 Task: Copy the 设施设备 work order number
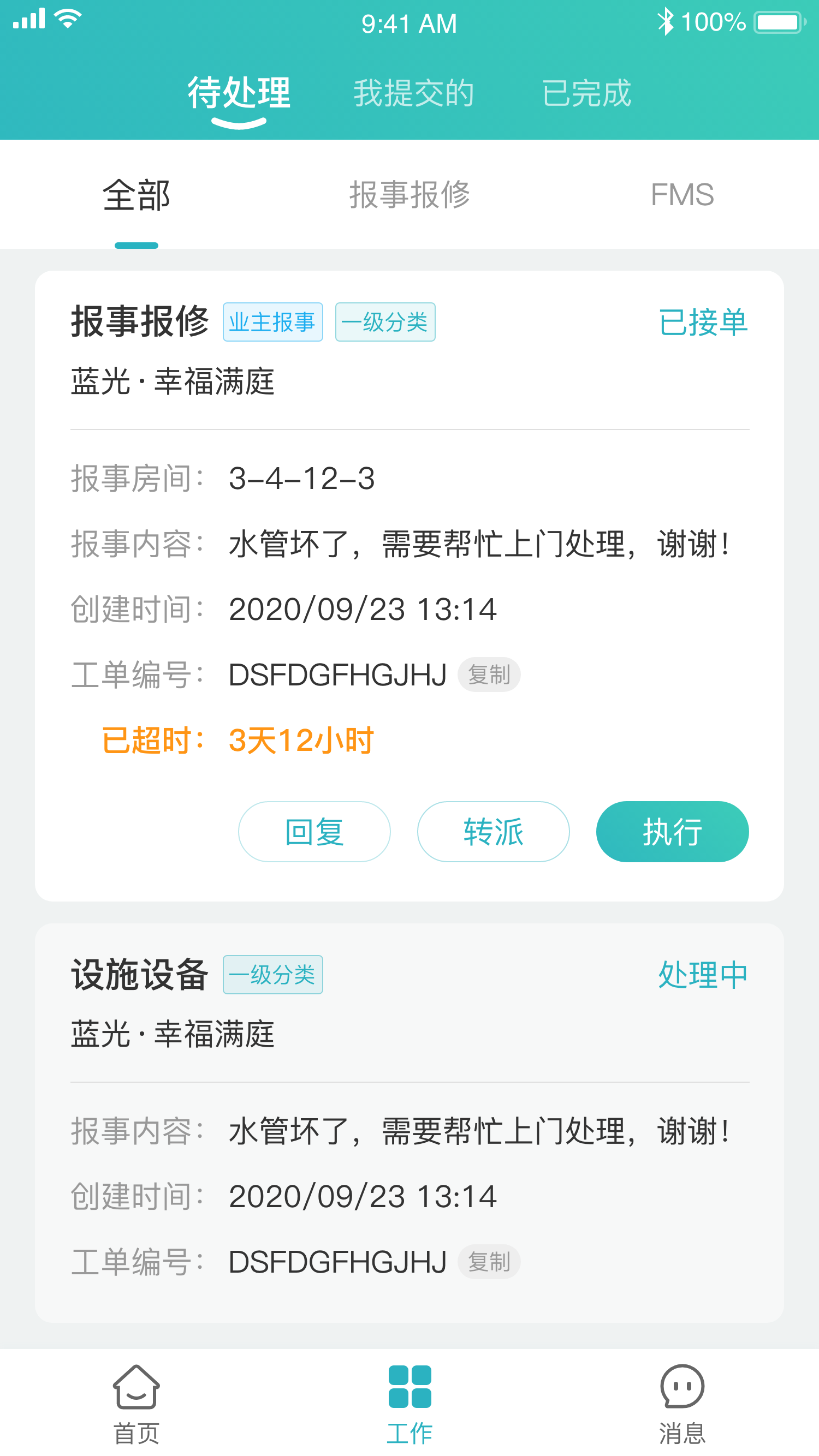pyautogui.click(x=489, y=1262)
